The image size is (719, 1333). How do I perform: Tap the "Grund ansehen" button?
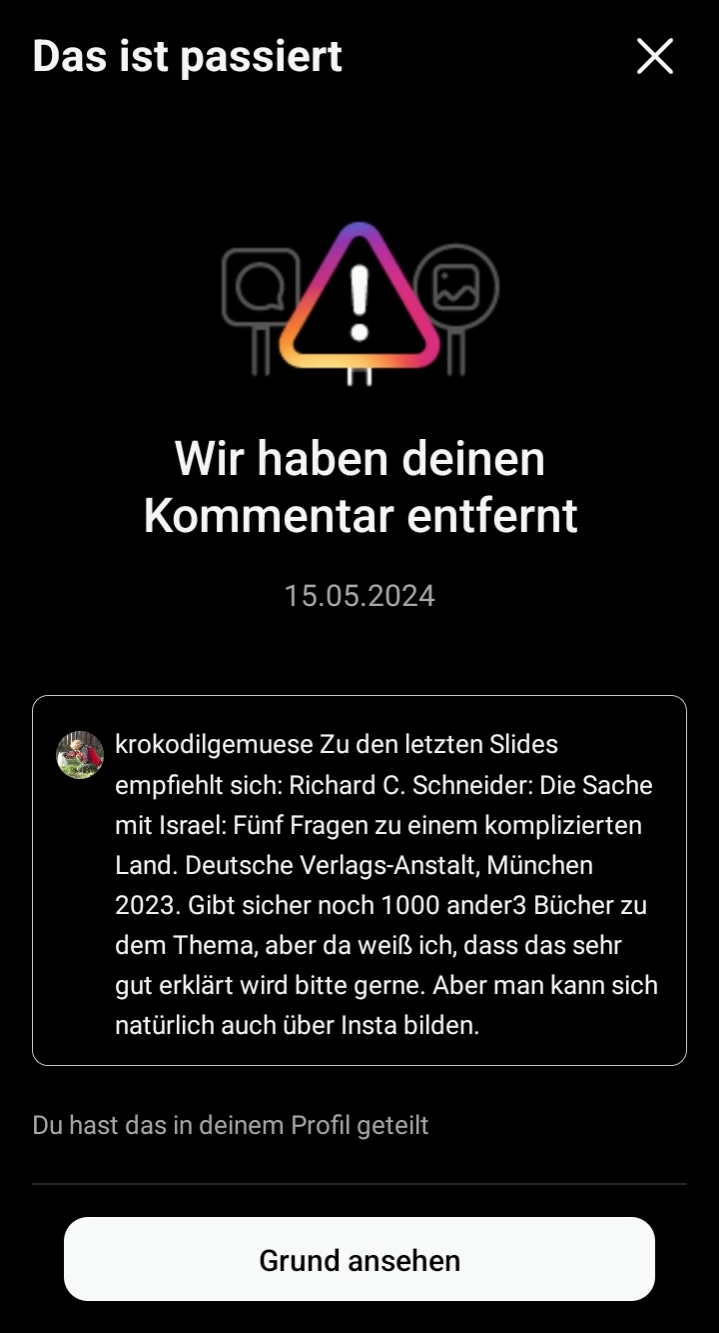click(359, 1259)
